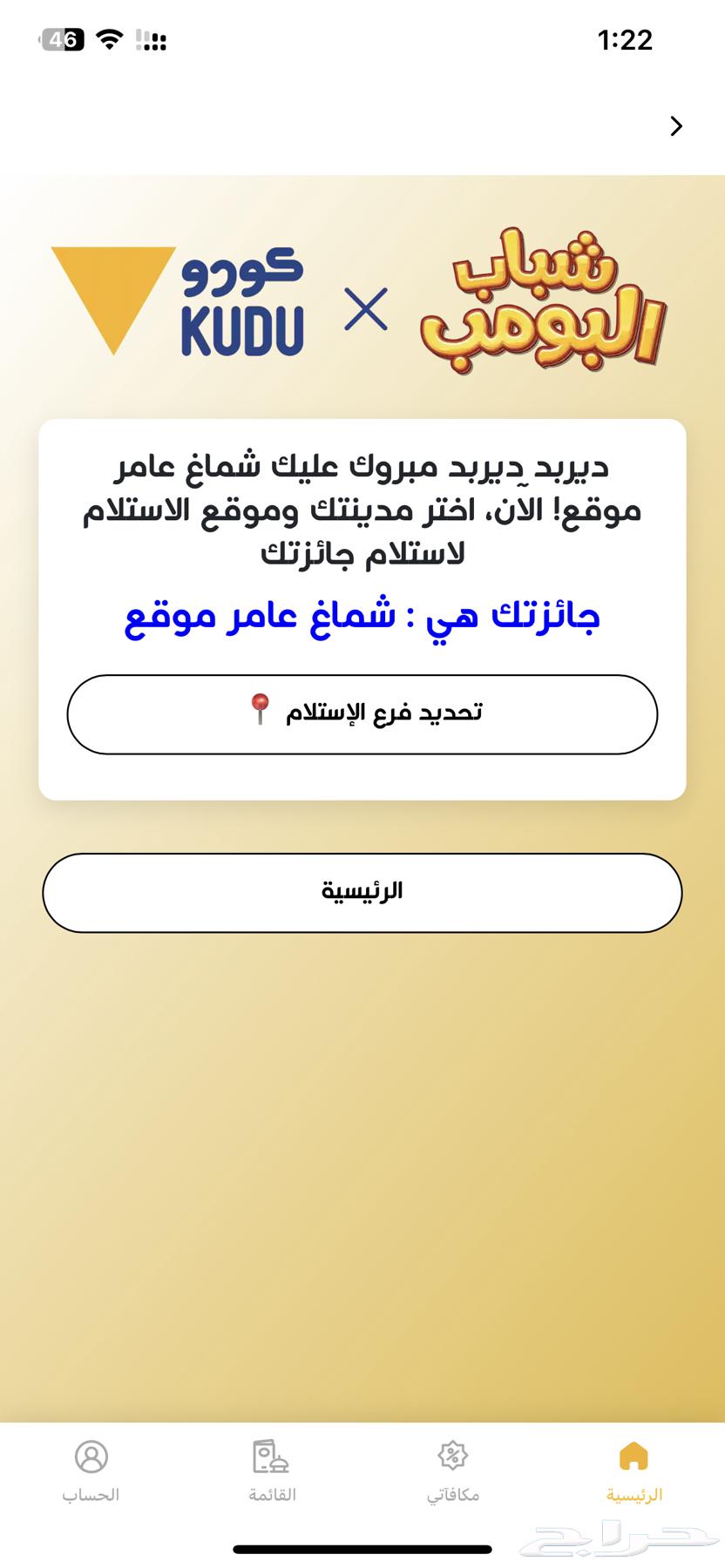Select pickup branch (تحديد فرع الإستلام)

coord(362,713)
